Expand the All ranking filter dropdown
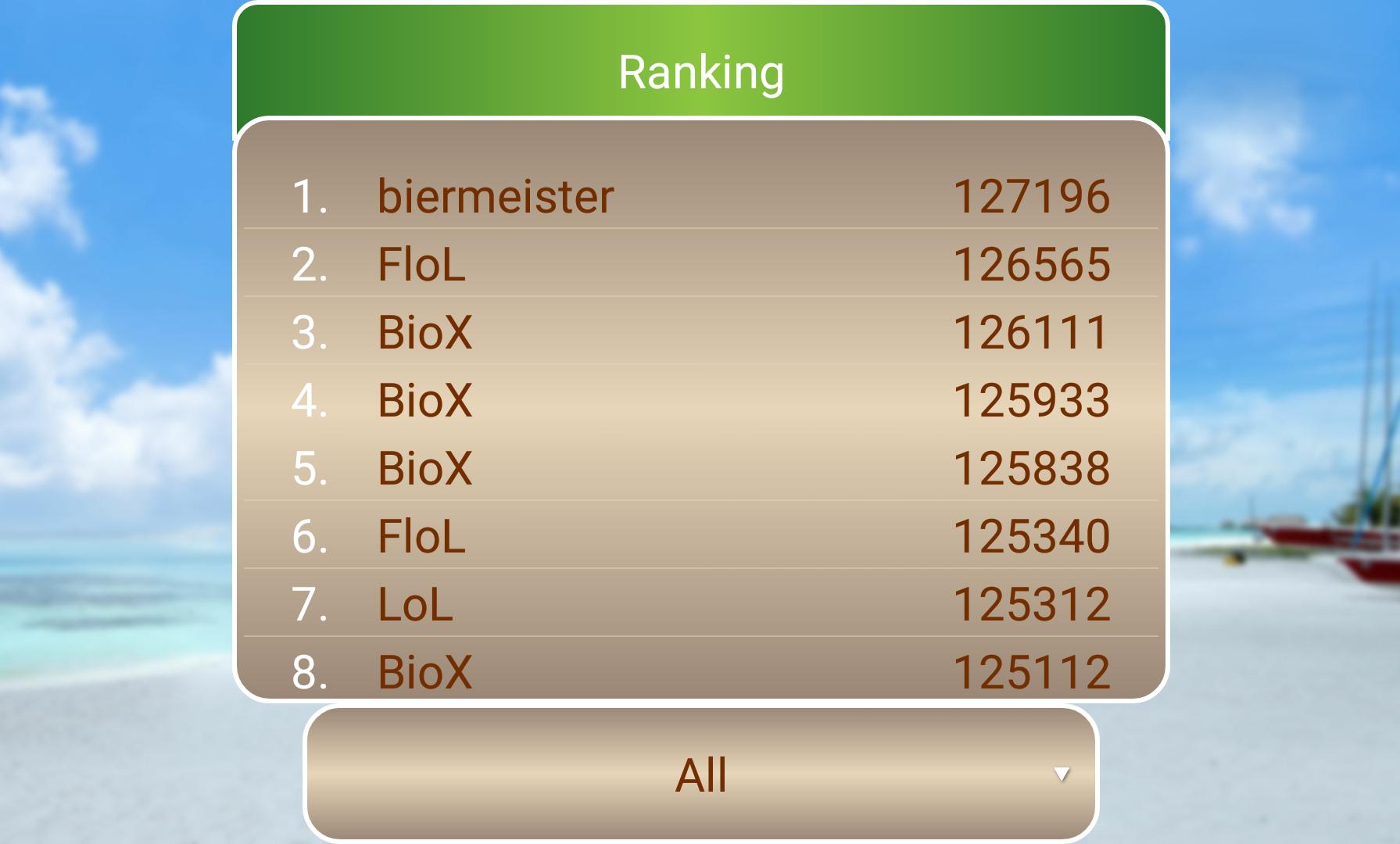The width and height of the screenshot is (1400, 844). (x=700, y=774)
